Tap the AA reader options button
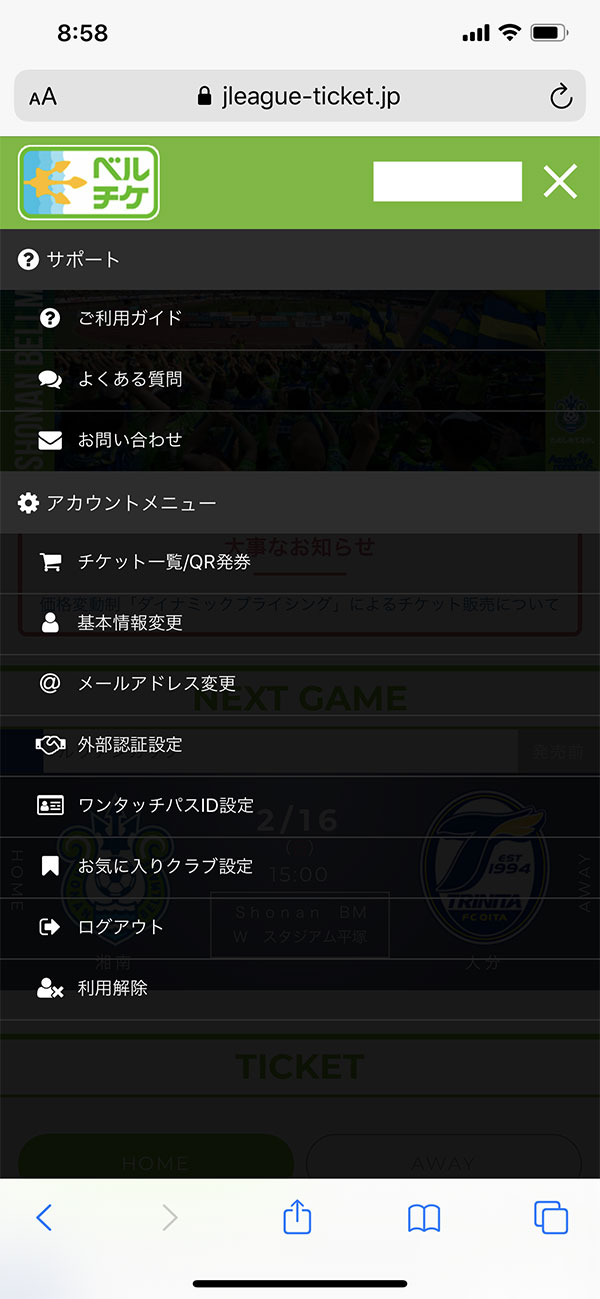The width and height of the screenshot is (600, 1299). 43,97
